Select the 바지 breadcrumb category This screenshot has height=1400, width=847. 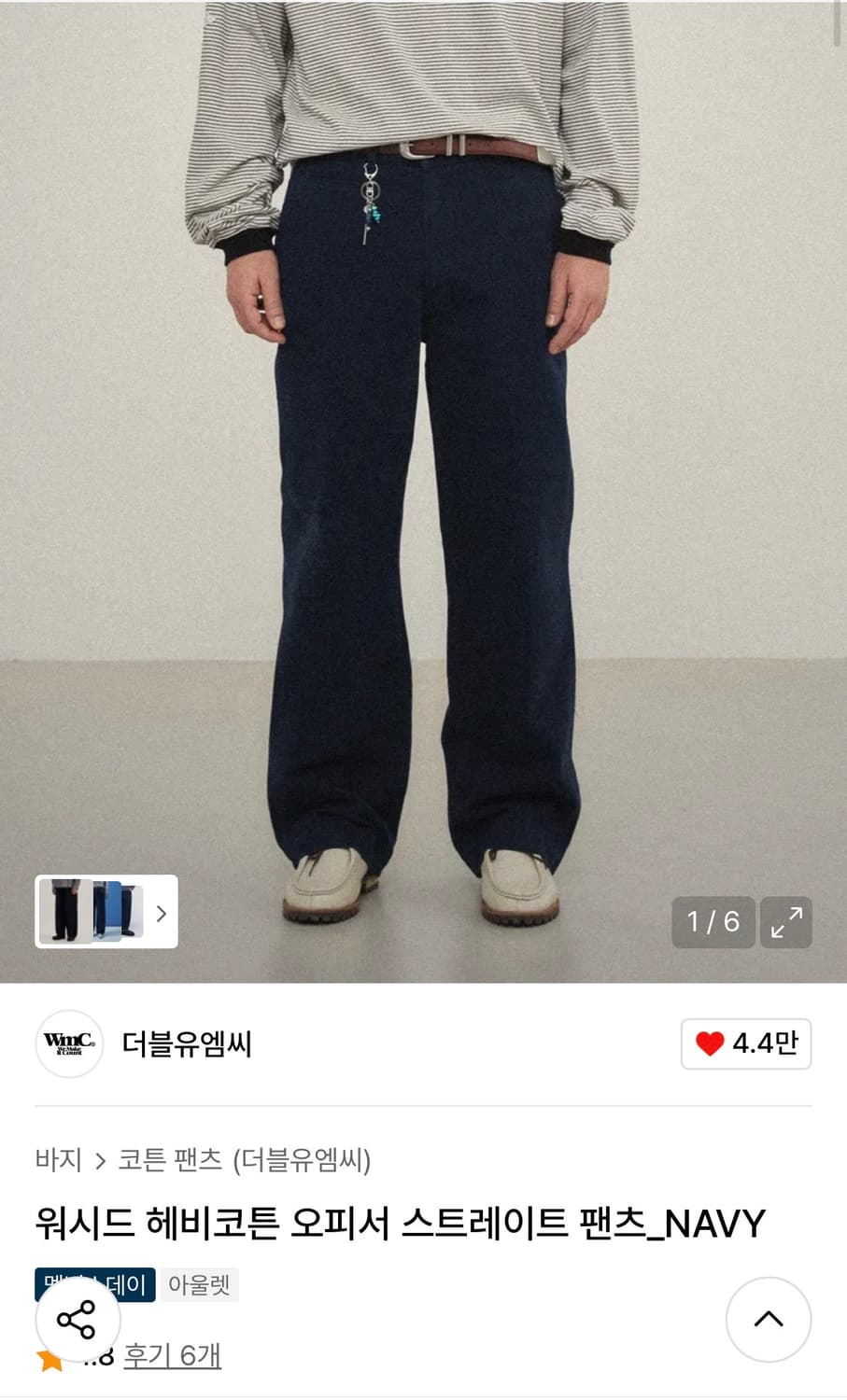pyautogui.click(x=58, y=1158)
